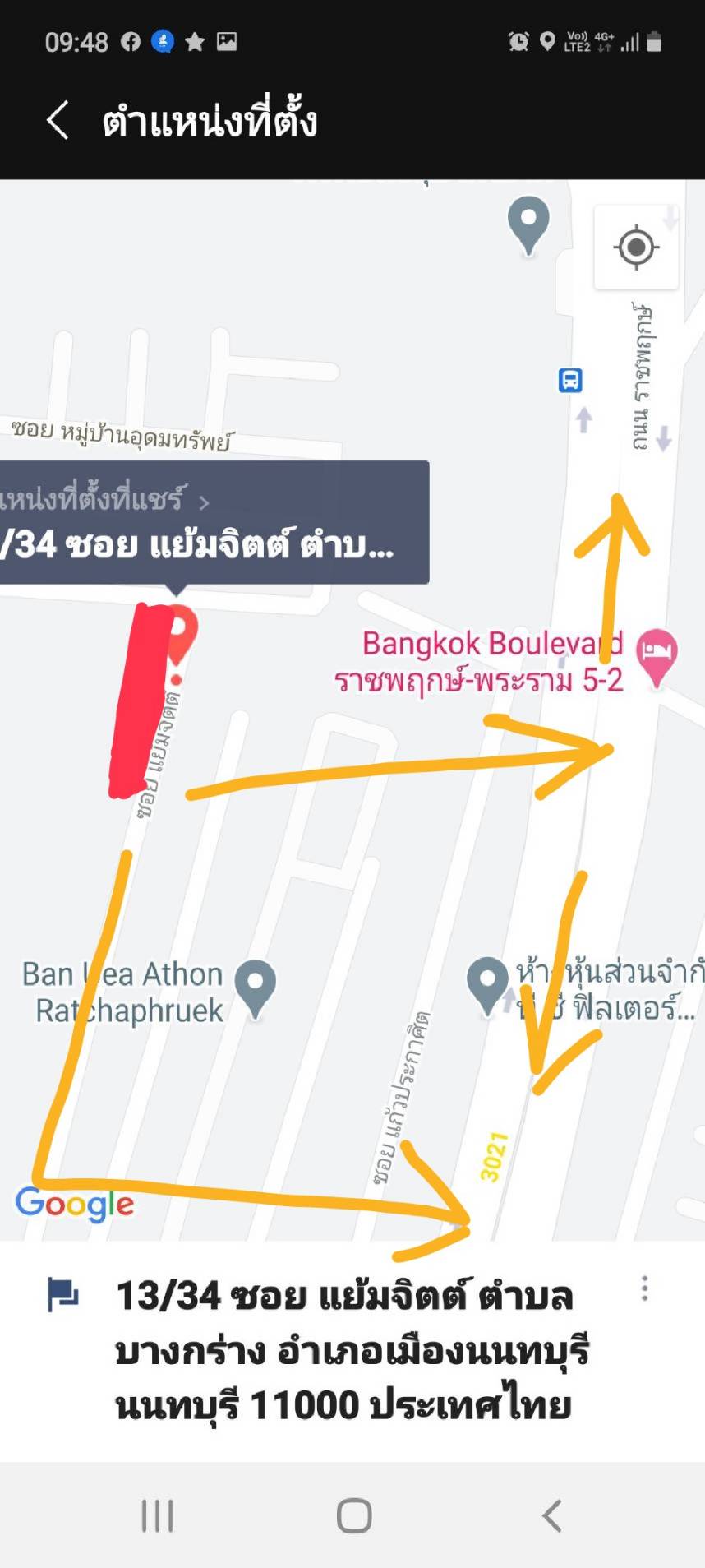This screenshot has width=705, height=1568.
Task: Tap the back arrow in the title bar
Action: 56,119
